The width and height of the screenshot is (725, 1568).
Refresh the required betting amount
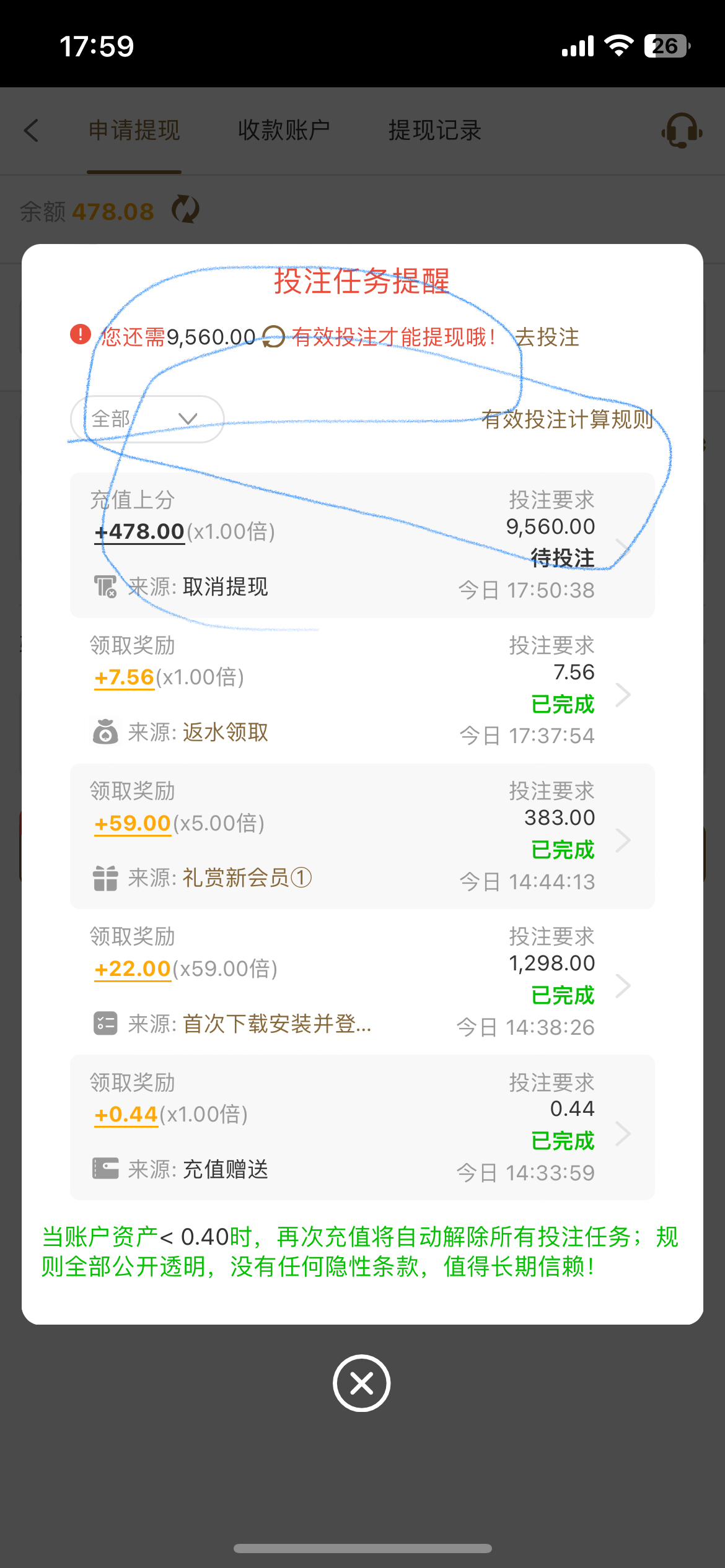click(273, 338)
